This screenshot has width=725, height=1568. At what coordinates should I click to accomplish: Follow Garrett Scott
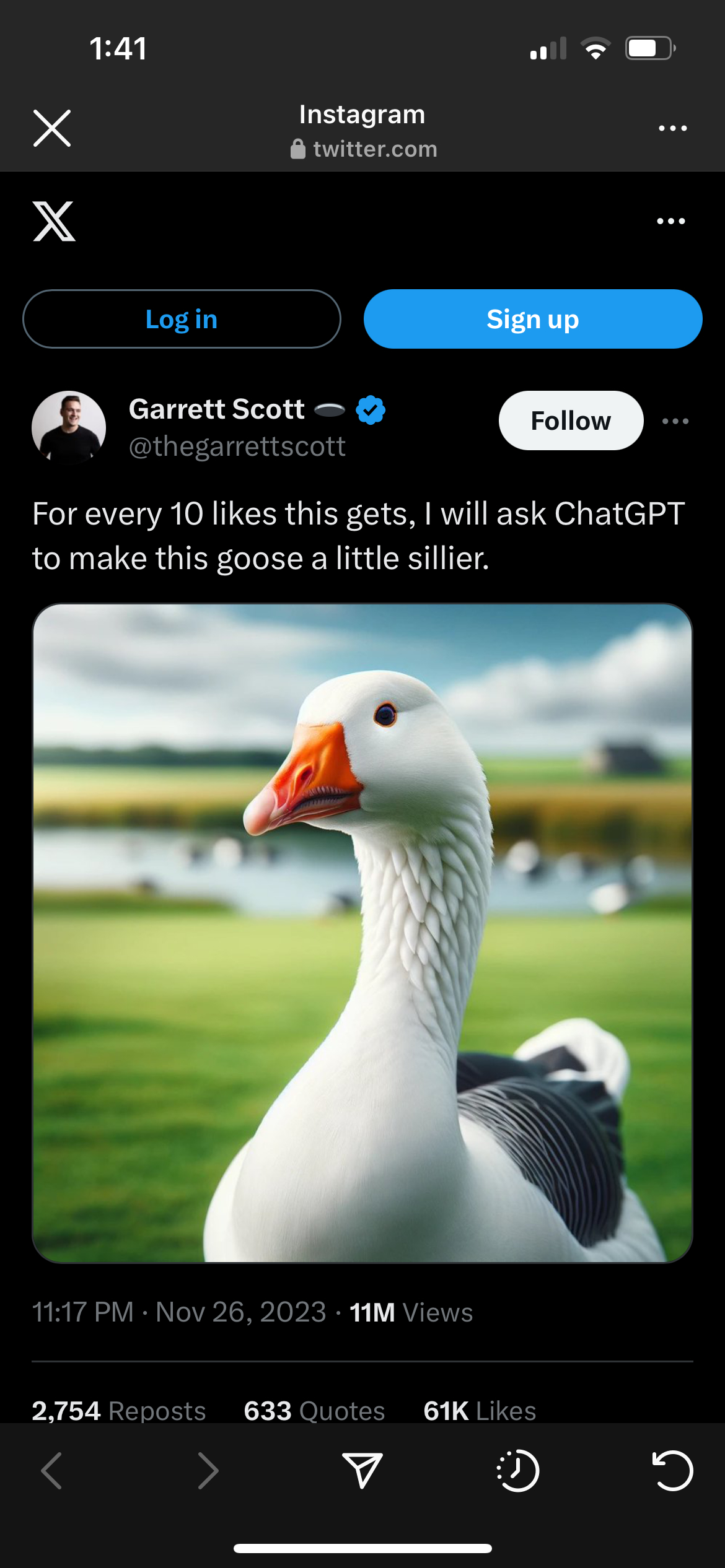point(571,420)
